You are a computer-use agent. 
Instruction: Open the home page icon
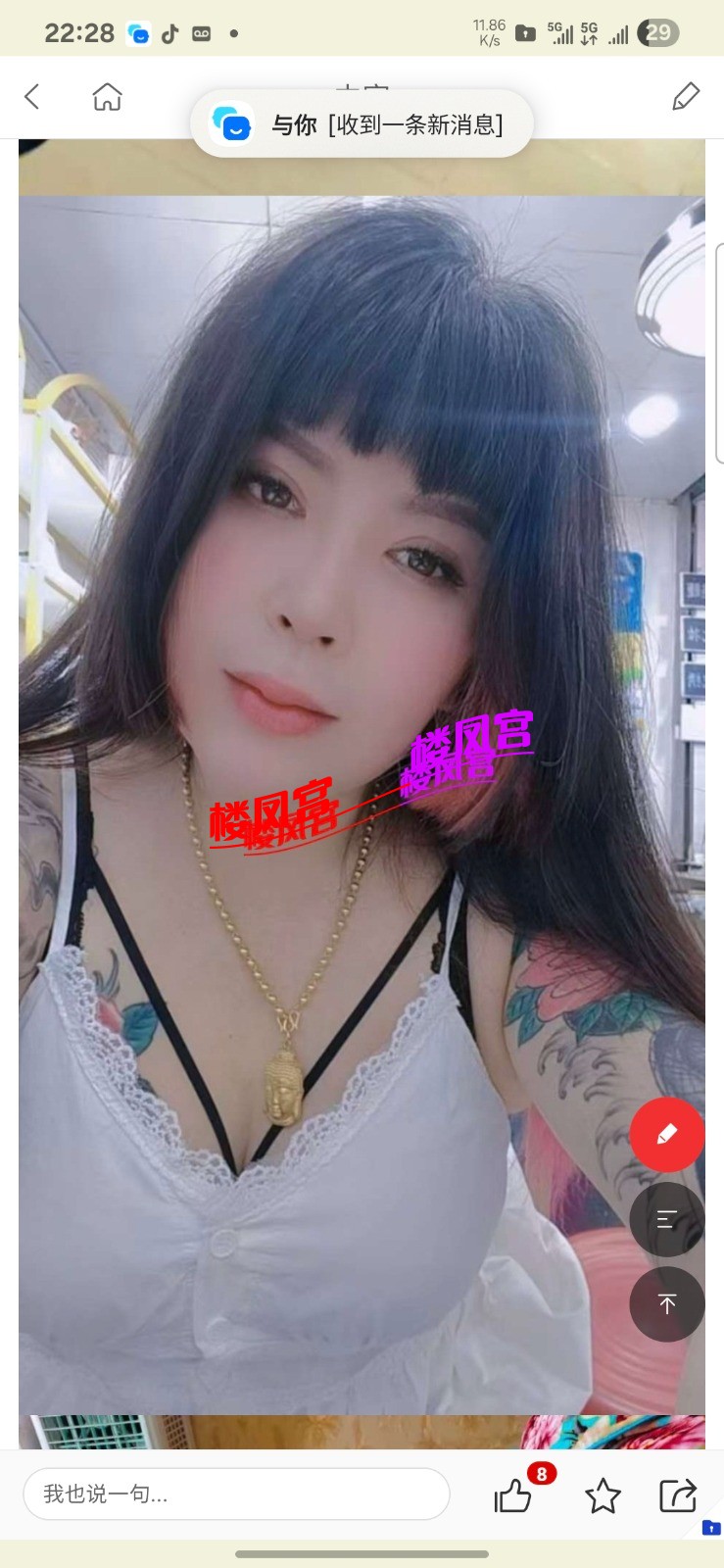107,97
